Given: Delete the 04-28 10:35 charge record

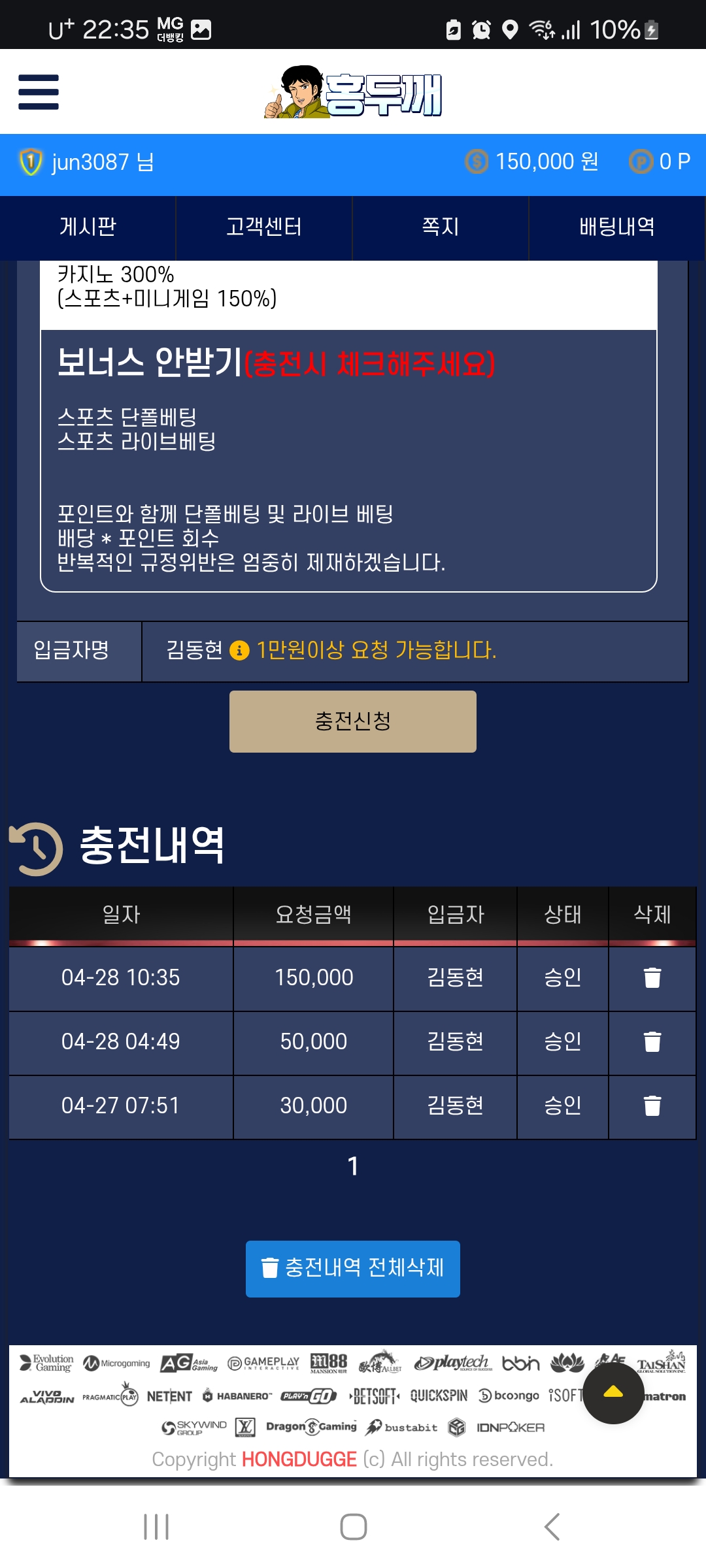Looking at the screenshot, I should tap(652, 978).
